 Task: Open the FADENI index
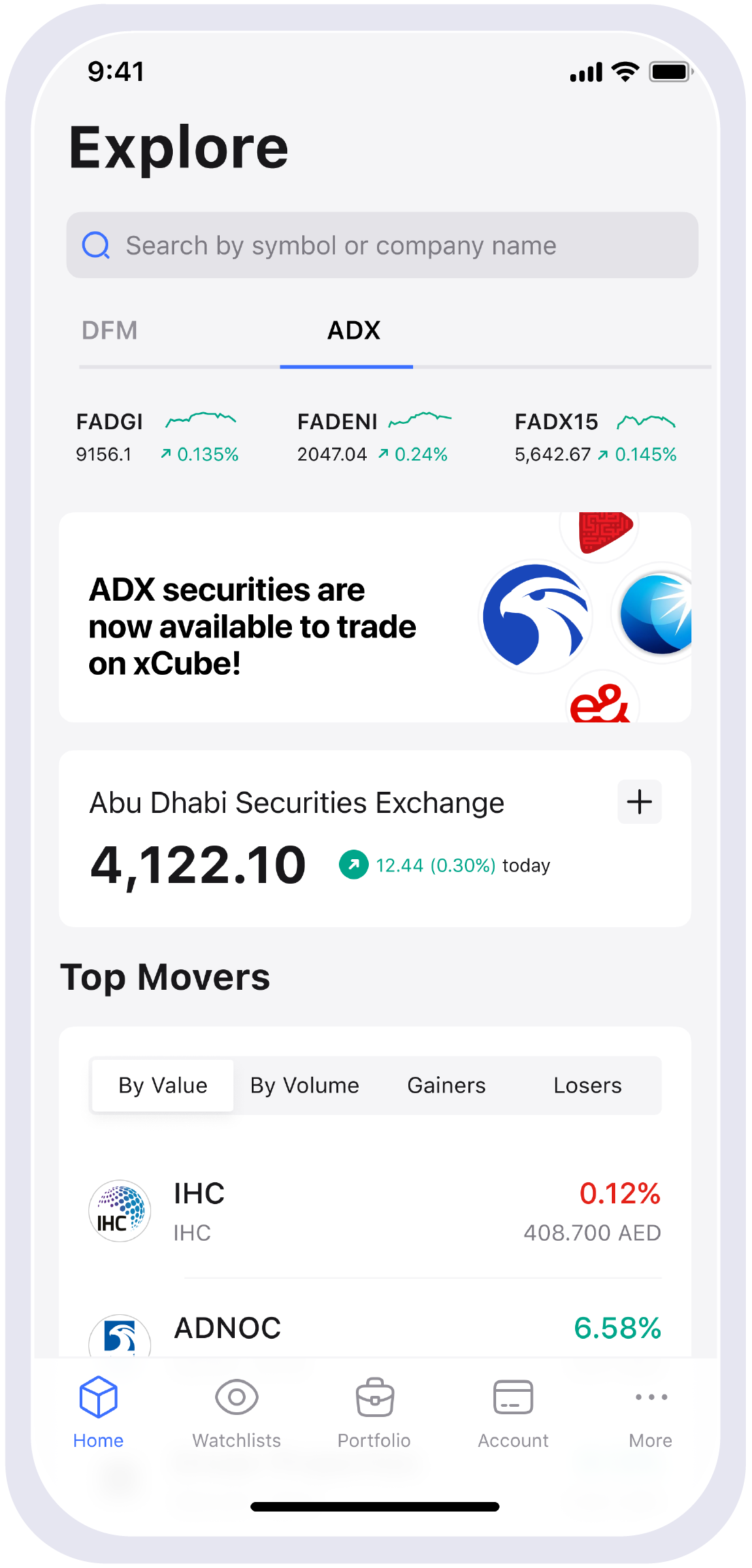tap(373, 437)
